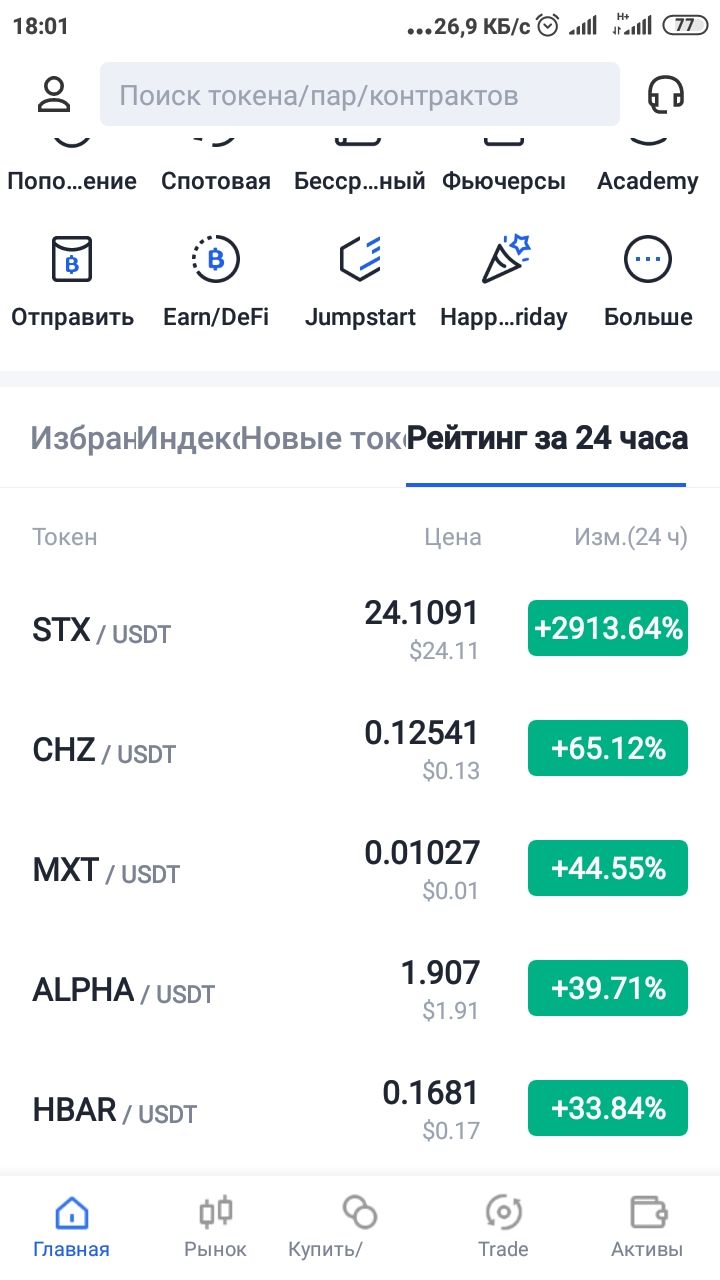The image size is (720, 1280).
Task: Open Jumpstart shortcut
Action: [x=360, y=282]
